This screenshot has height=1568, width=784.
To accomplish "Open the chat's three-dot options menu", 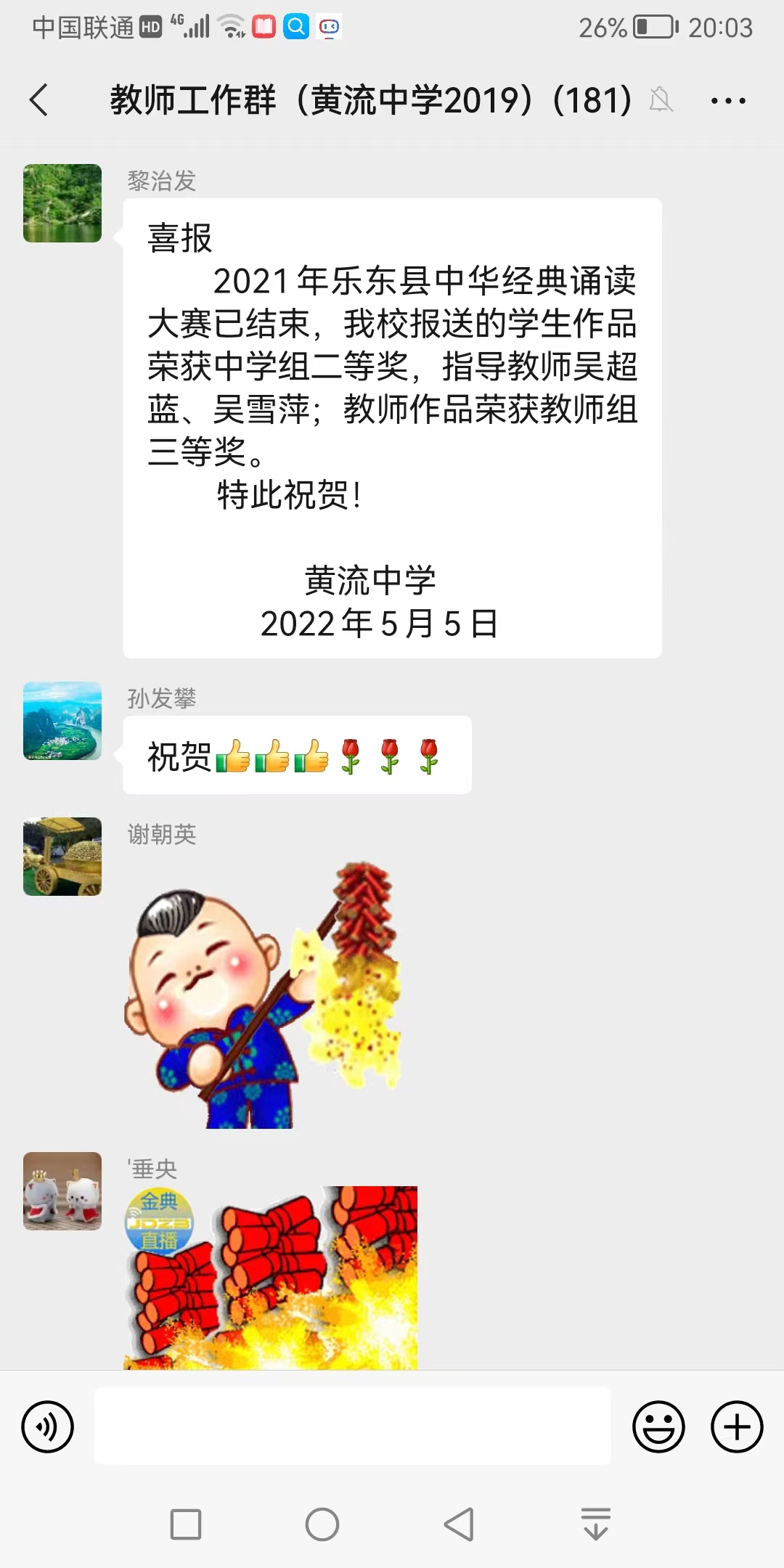I will [728, 101].
